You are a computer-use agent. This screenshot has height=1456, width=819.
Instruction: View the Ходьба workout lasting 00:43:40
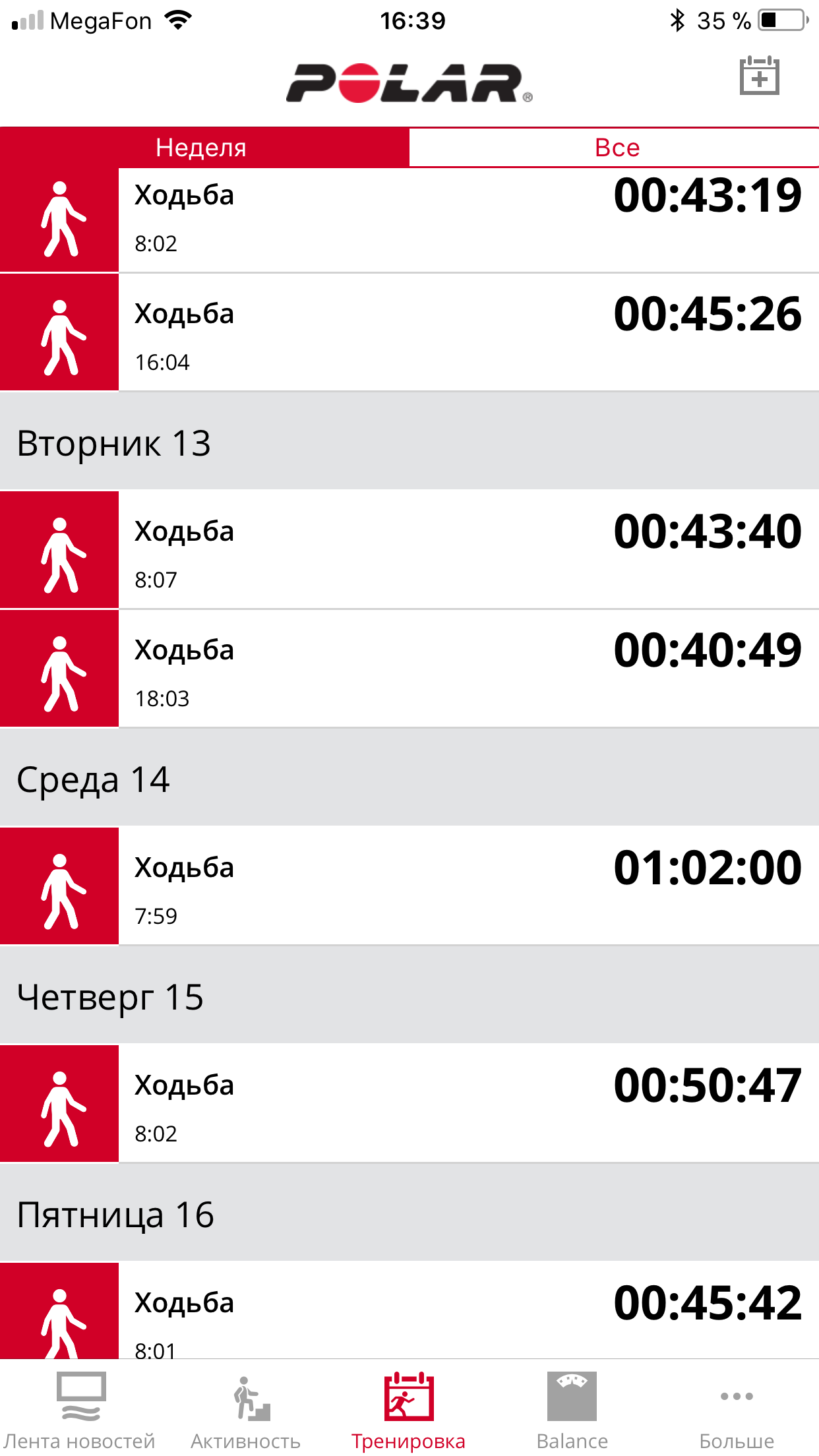[462, 550]
